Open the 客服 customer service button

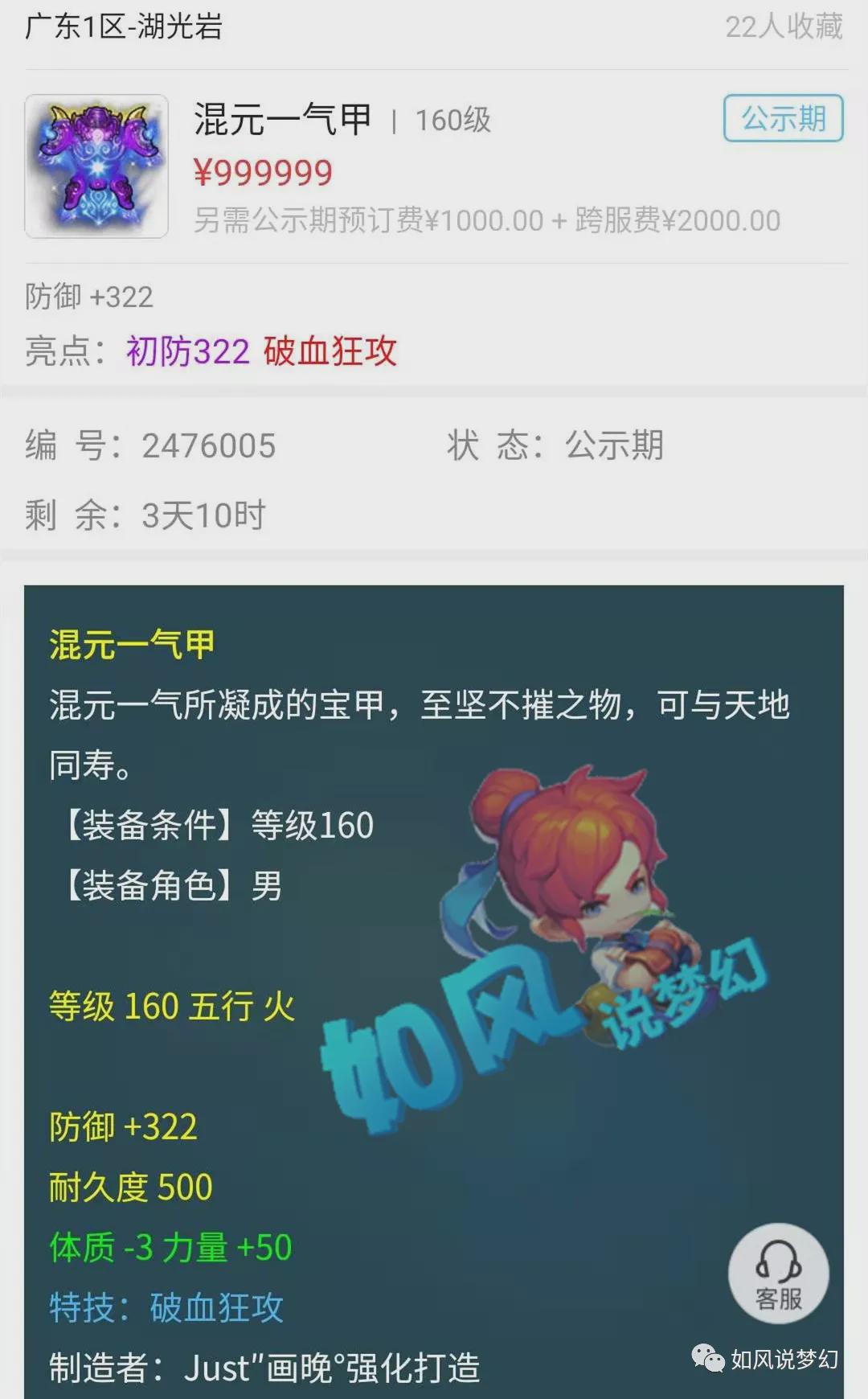click(x=778, y=1274)
